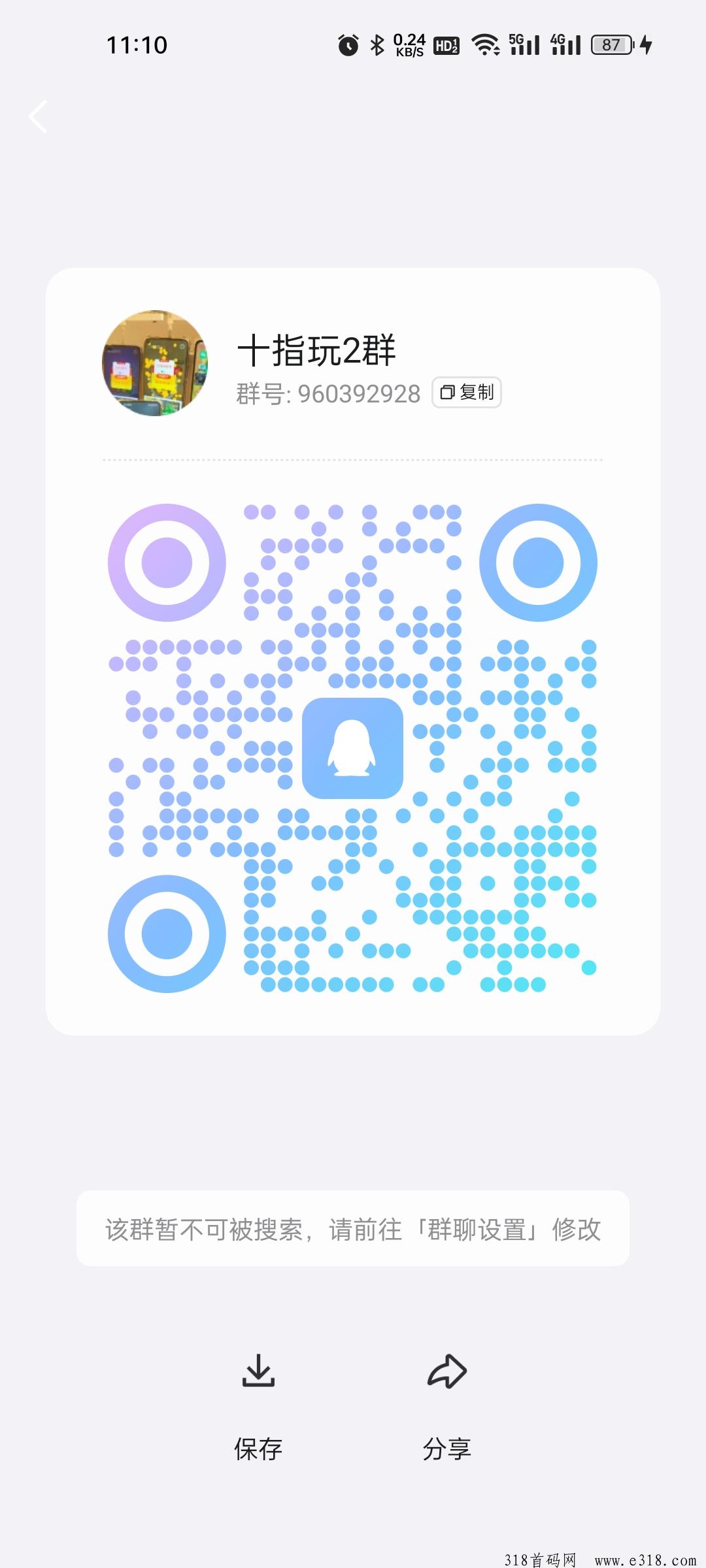
Task: Copy the group number 960392928
Action: (x=467, y=393)
